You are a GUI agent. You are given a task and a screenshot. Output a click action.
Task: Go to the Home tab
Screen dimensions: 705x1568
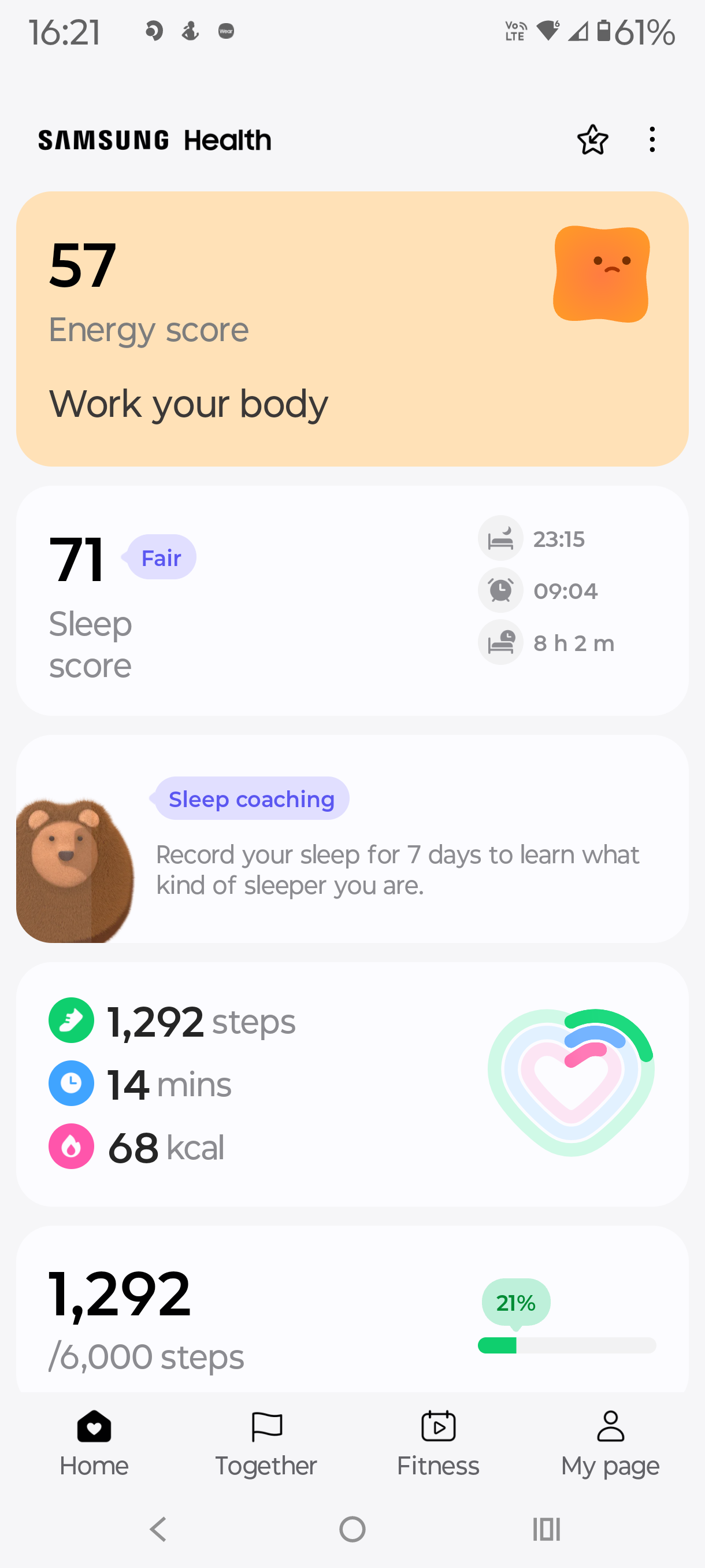tap(94, 1444)
